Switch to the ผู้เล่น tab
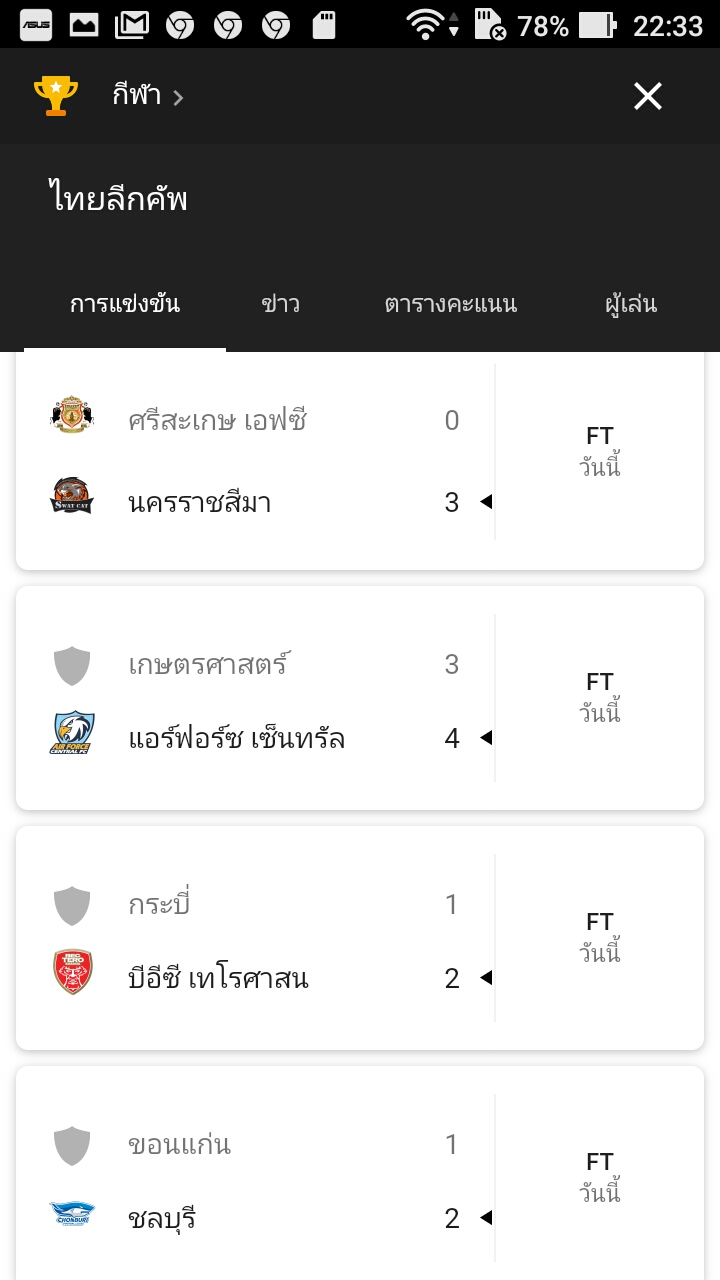 pyautogui.click(x=631, y=304)
